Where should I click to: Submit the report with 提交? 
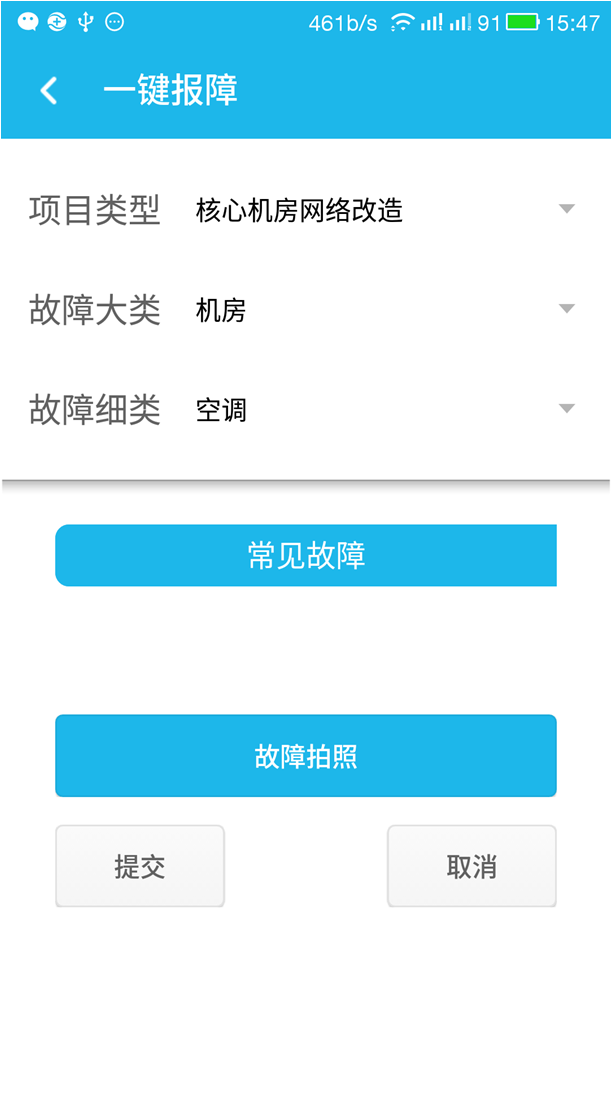coord(140,866)
